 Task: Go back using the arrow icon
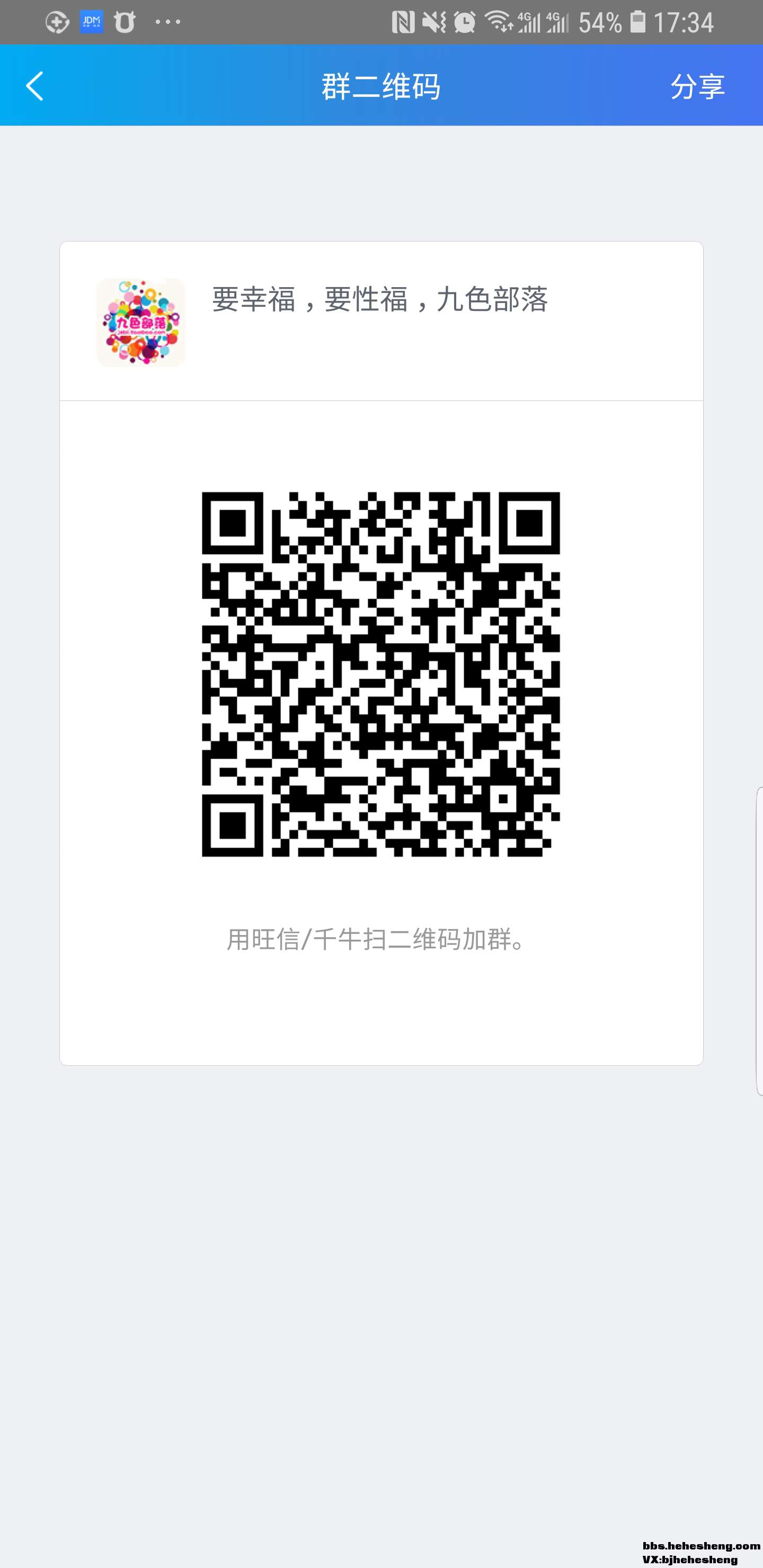pos(35,86)
